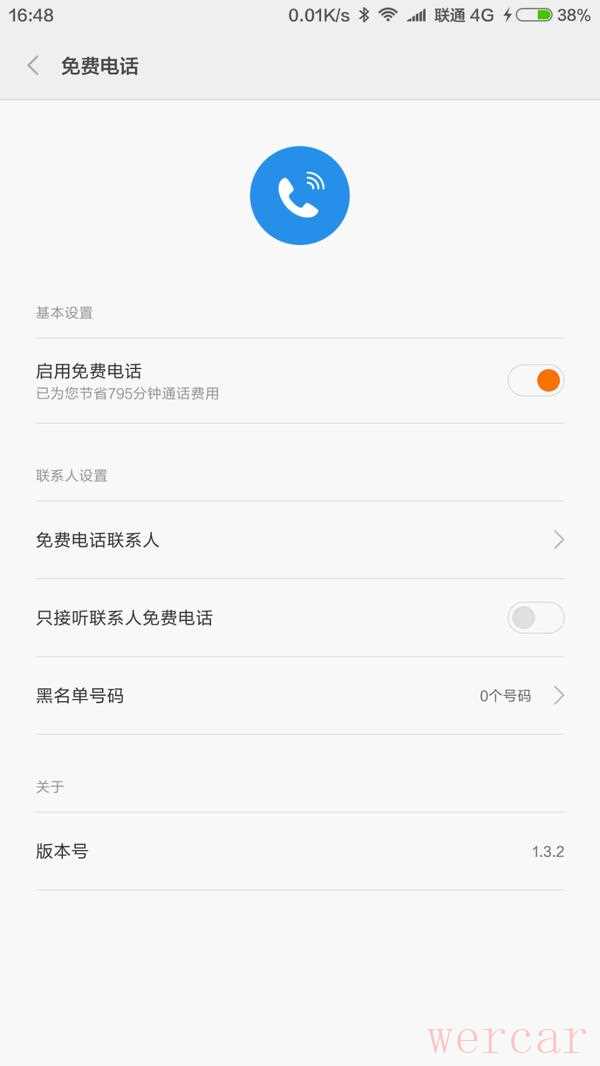
Task: Open the 黑名单号码 blacklist
Action: click(x=300, y=696)
